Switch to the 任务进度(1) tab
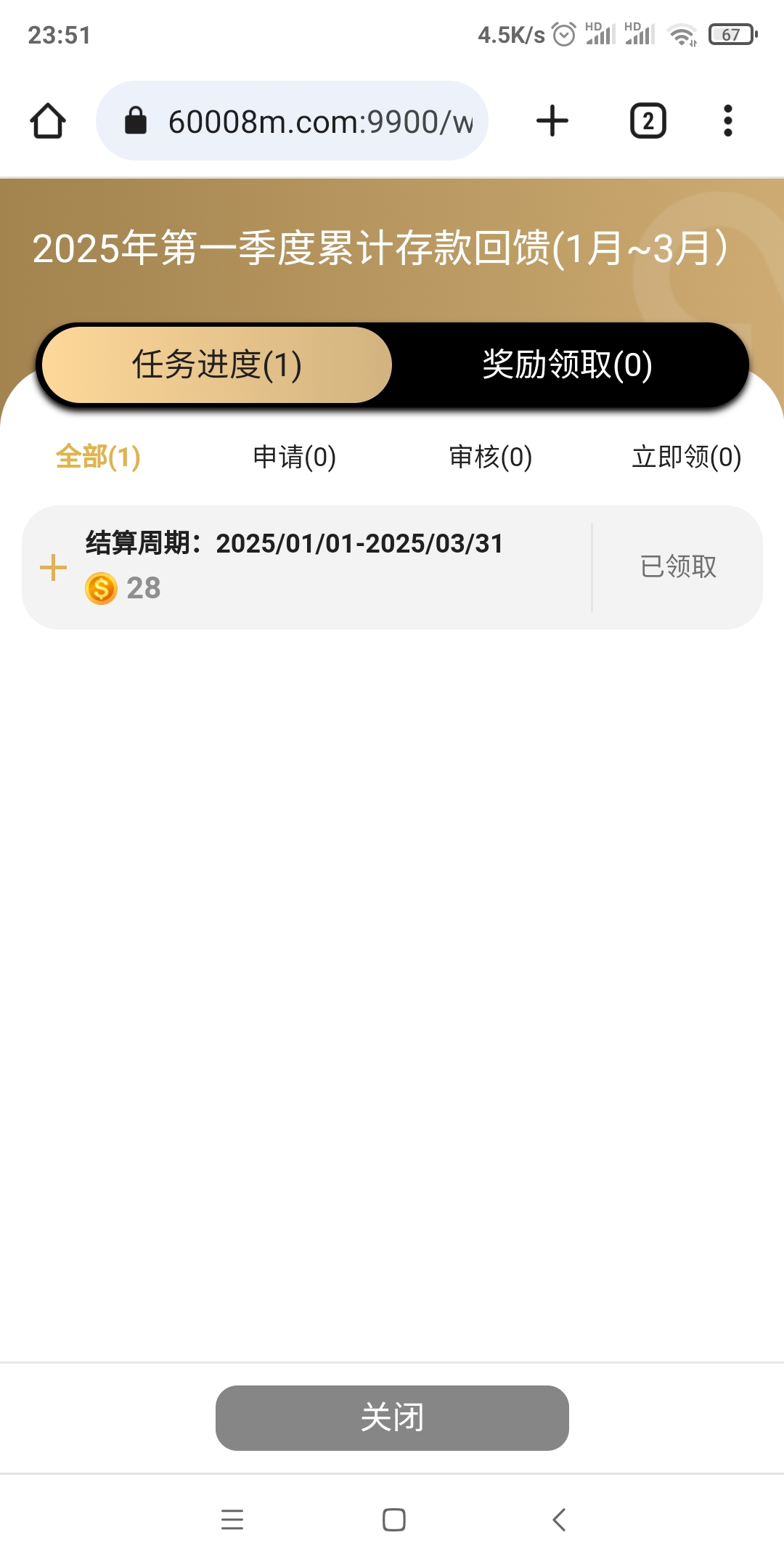 [x=217, y=365]
